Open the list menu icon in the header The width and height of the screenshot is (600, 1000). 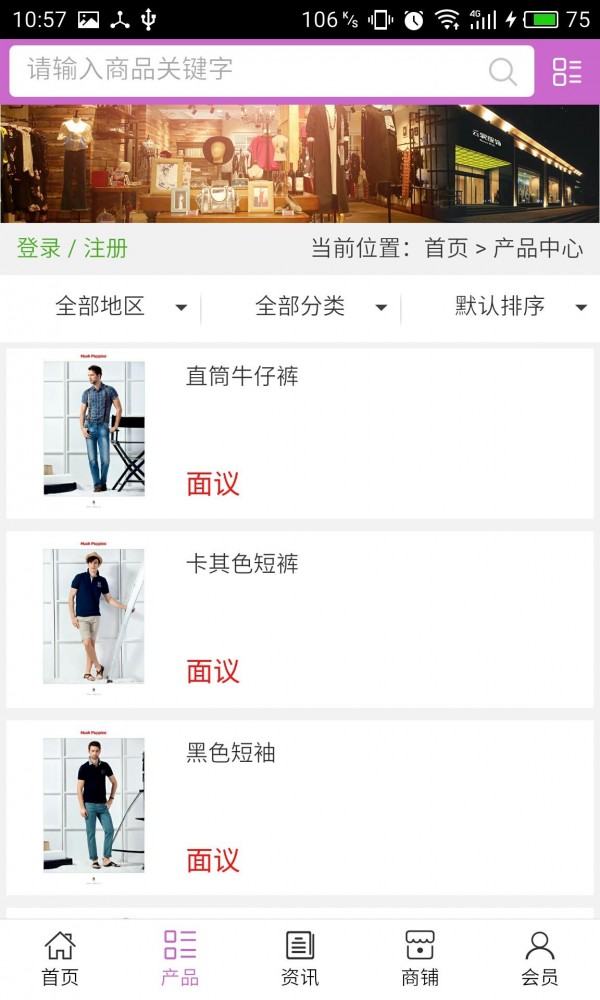pos(567,71)
